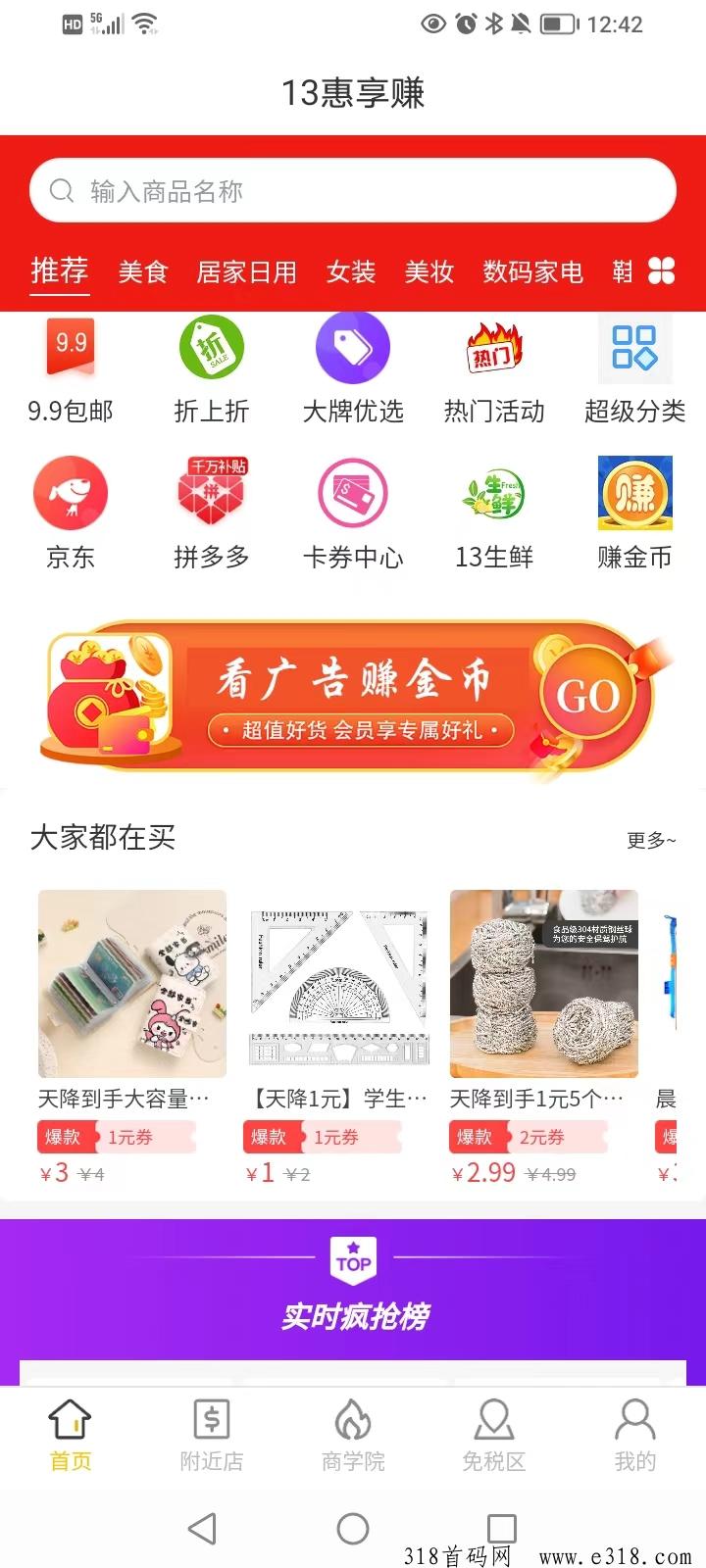View 更多 under 大家都在买
The width and height of the screenshot is (706, 1568).
(x=651, y=840)
